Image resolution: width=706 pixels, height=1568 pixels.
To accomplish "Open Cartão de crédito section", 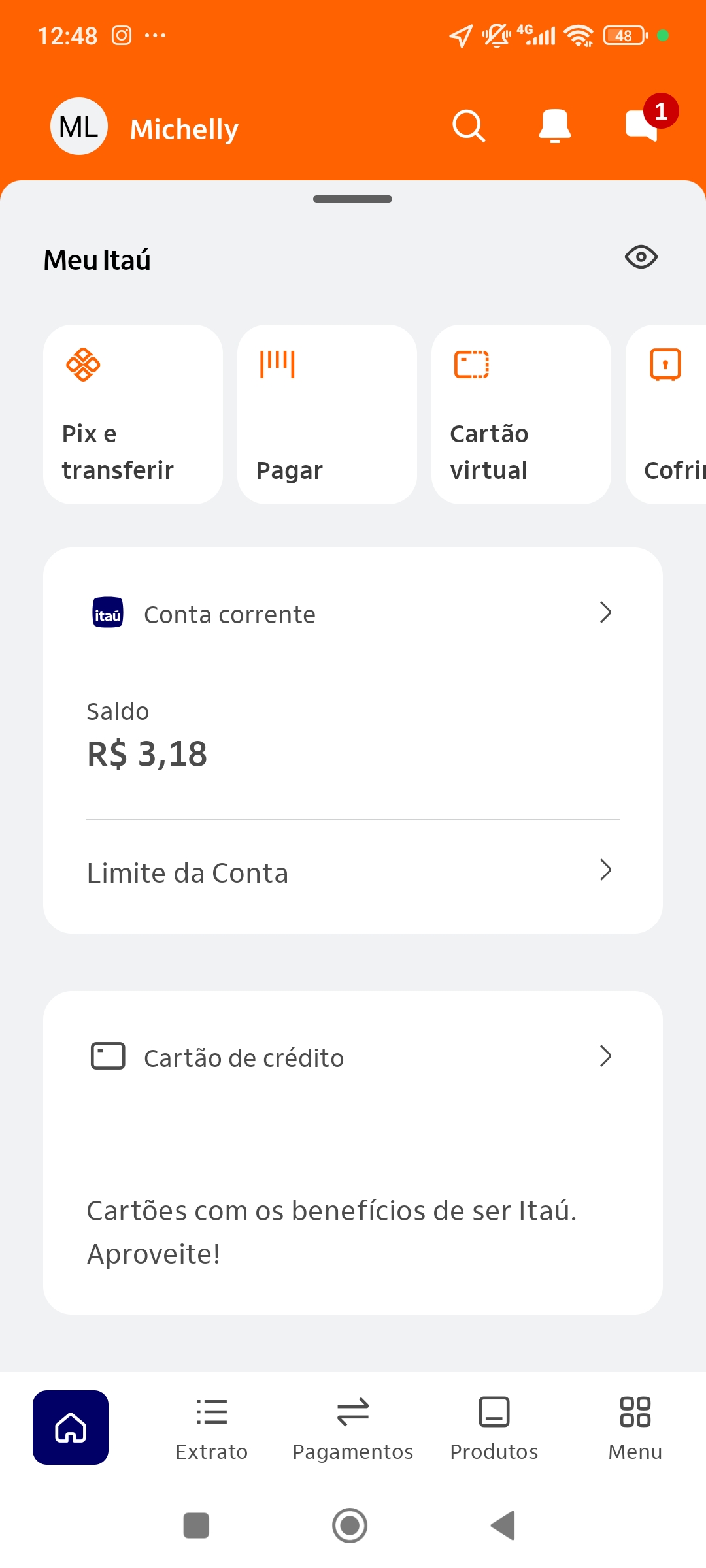I will [353, 1056].
